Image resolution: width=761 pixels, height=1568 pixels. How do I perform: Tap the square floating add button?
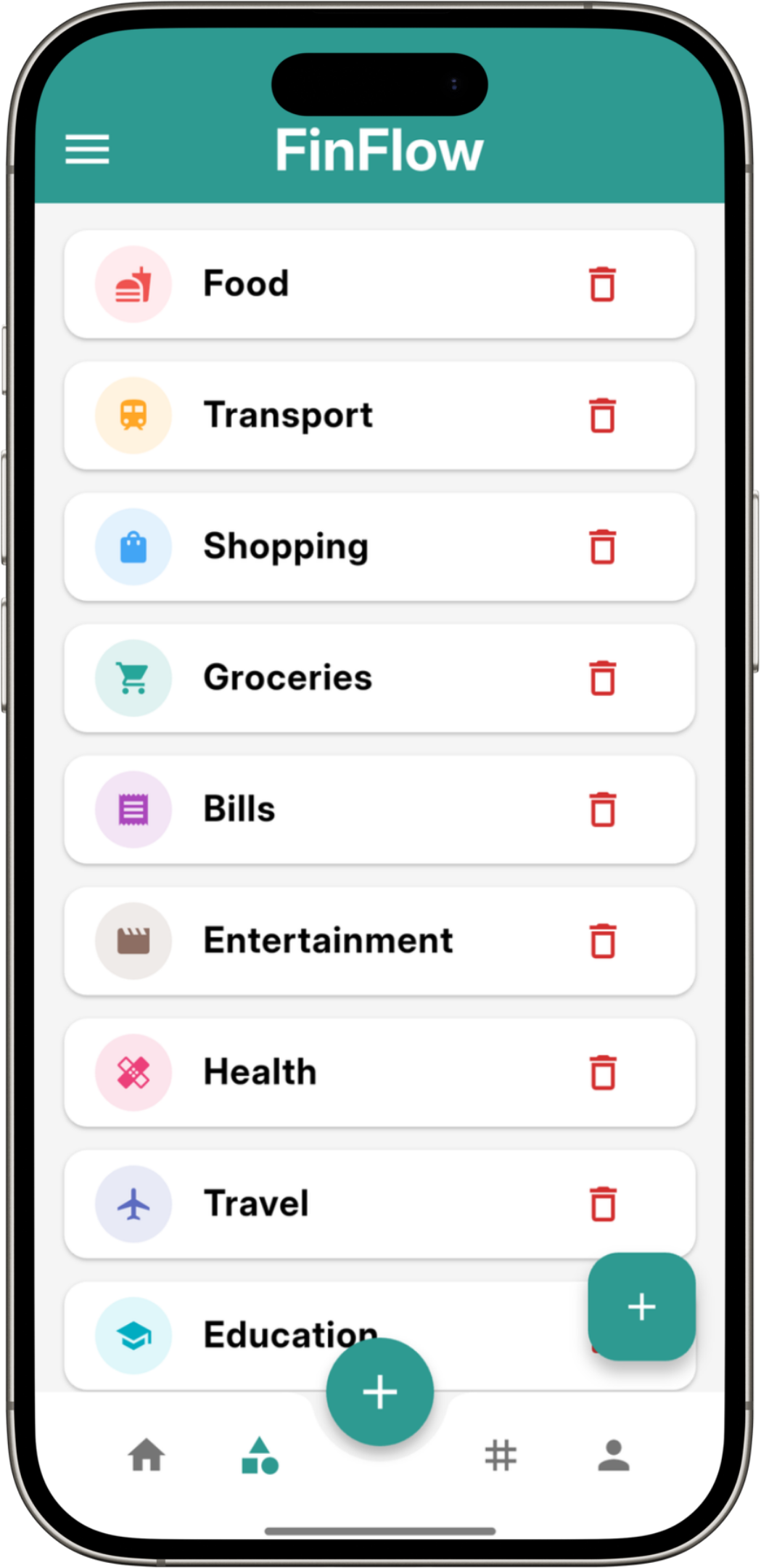click(x=641, y=1307)
